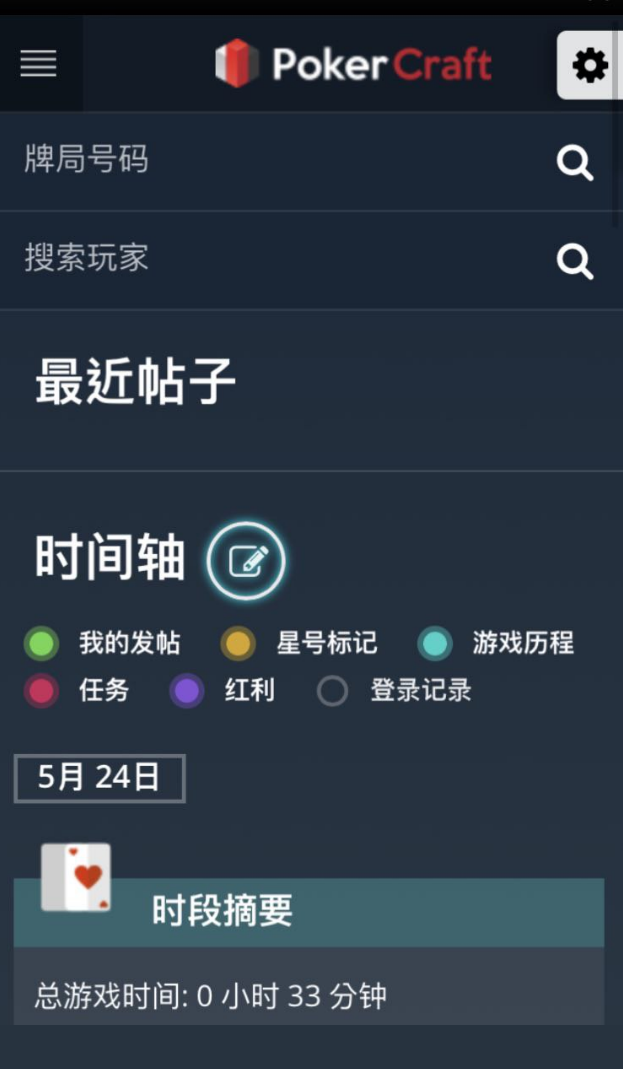Toggle the 我的发帖 filter

(x=41, y=643)
